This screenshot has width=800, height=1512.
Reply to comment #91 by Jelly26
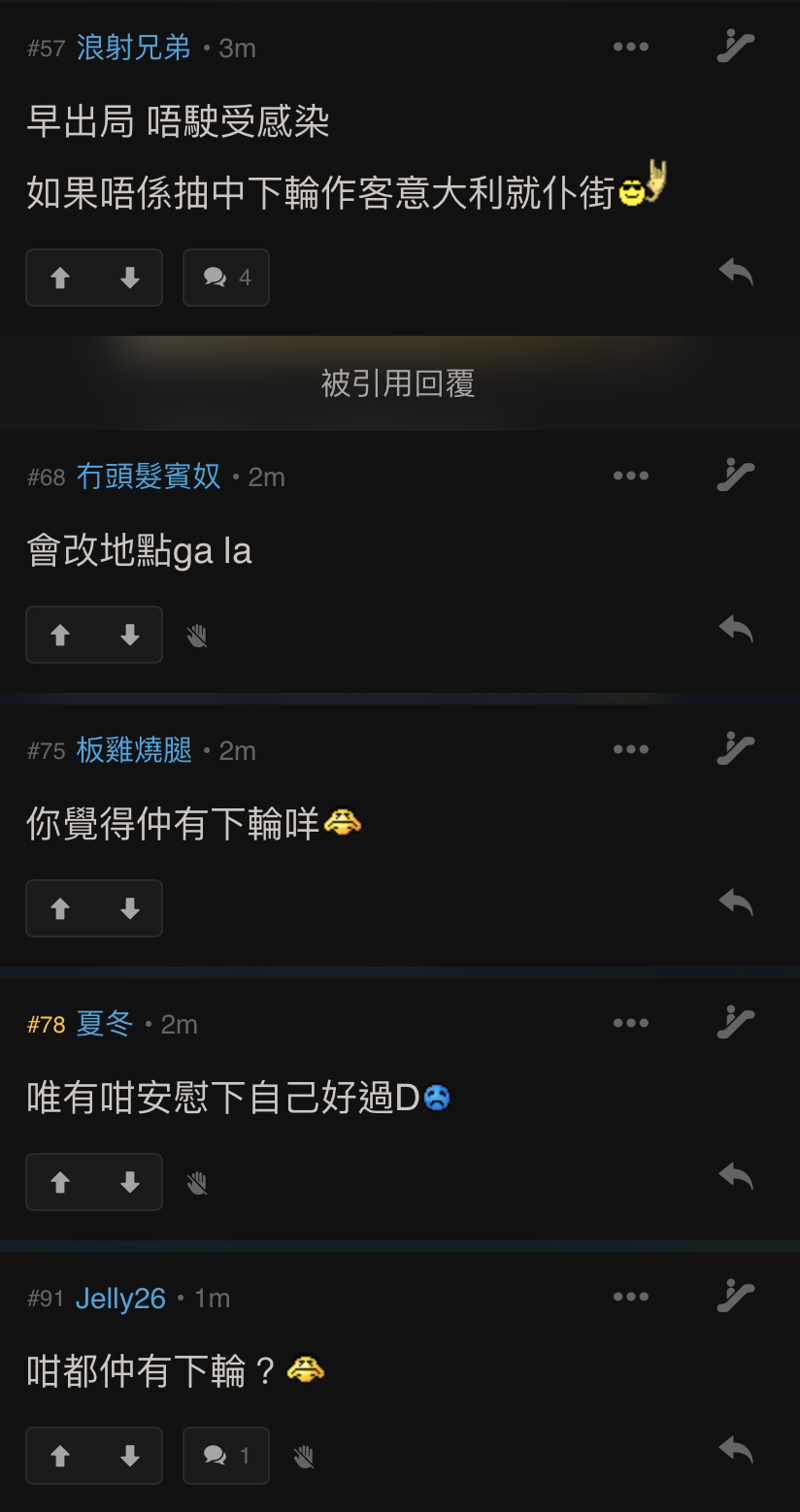(736, 1450)
